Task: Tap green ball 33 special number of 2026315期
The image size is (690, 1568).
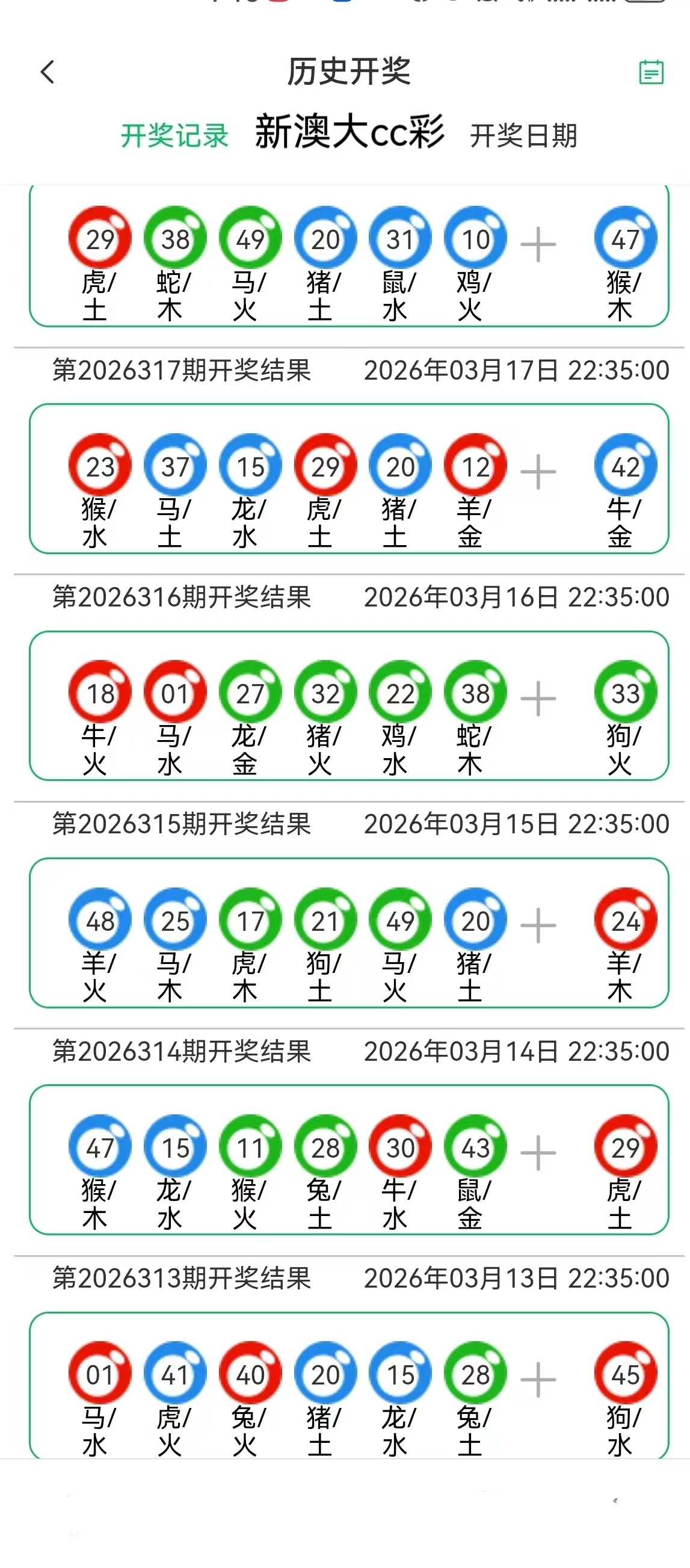Action: coord(626,693)
